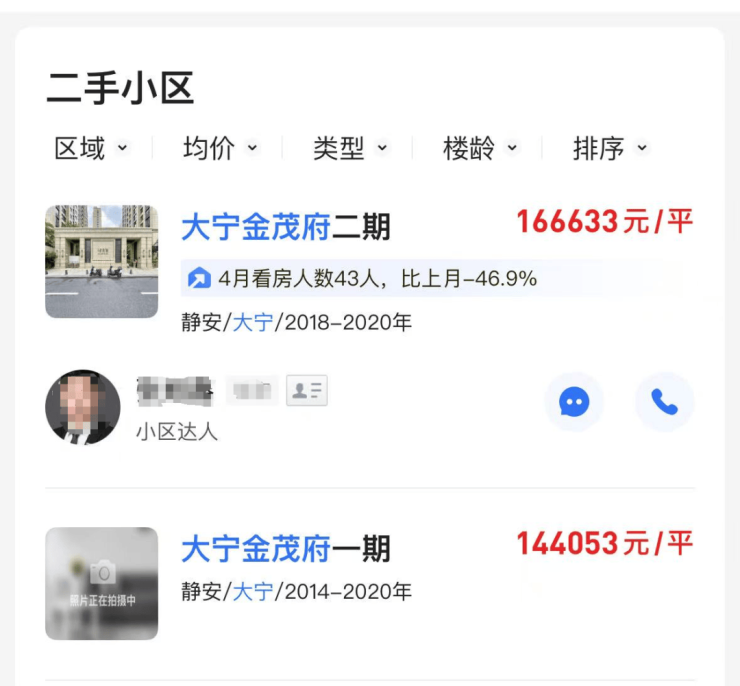Expand the 均价 price filter
The height and width of the screenshot is (686, 740).
pos(220,149)
